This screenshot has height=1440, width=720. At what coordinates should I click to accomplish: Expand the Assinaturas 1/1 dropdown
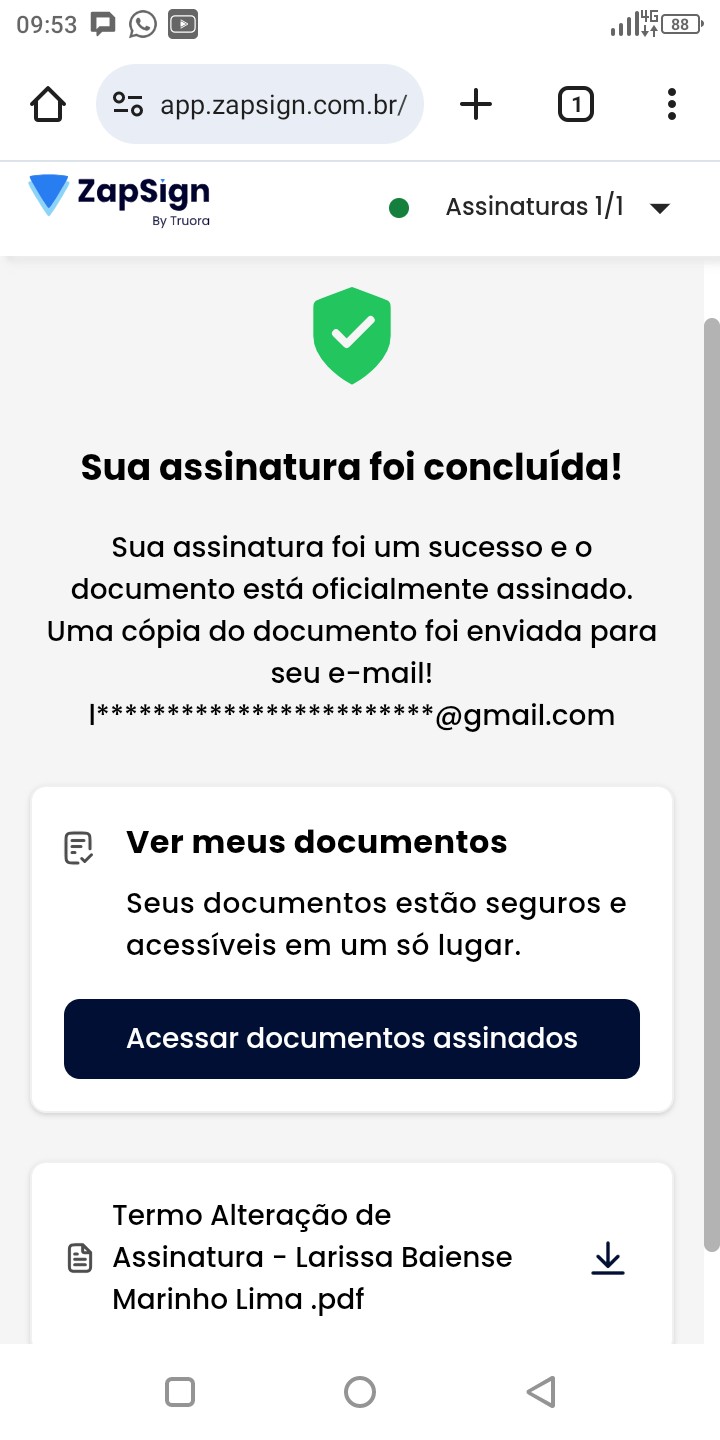(658, 208)
